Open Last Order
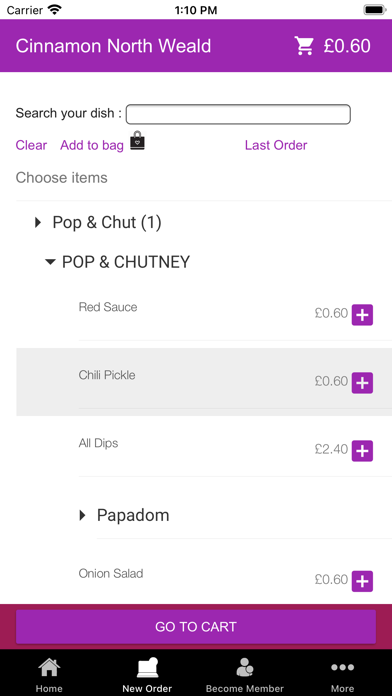 276,145
